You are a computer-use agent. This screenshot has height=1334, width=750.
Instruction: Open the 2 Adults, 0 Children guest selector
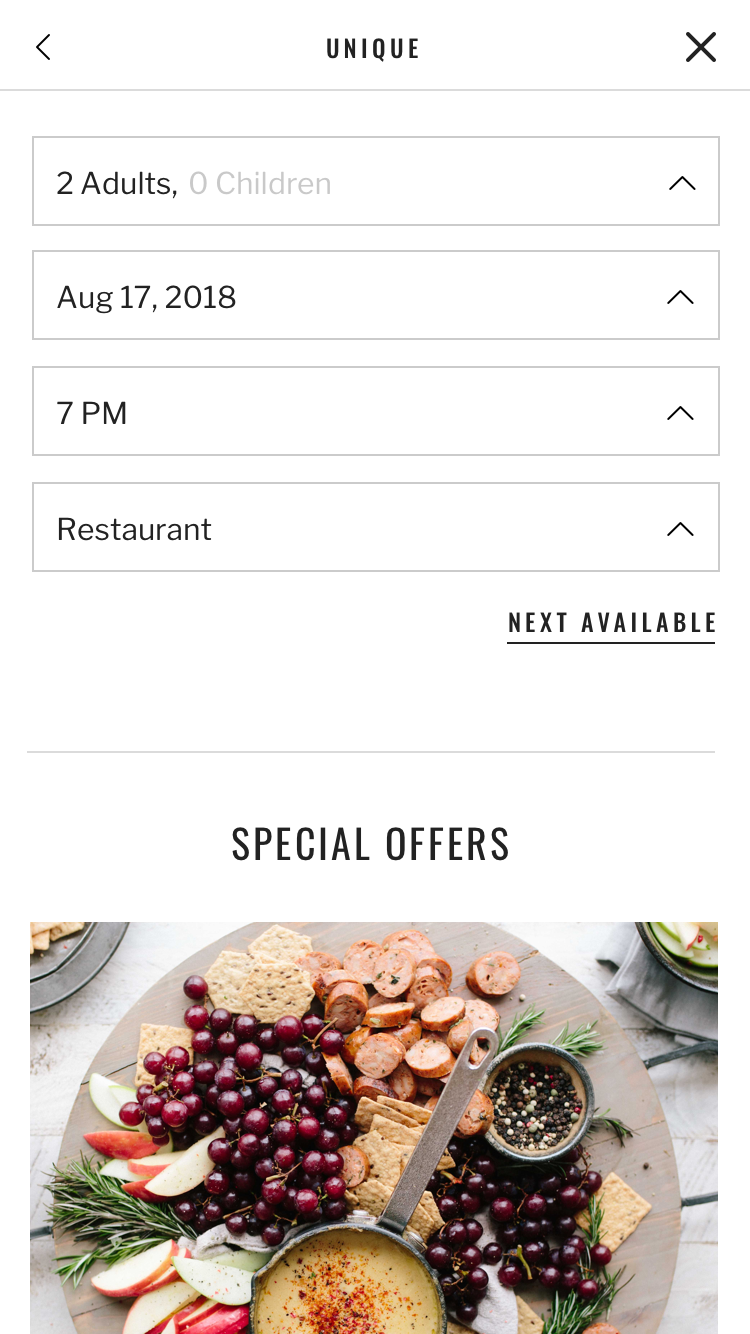coord(375,182)
